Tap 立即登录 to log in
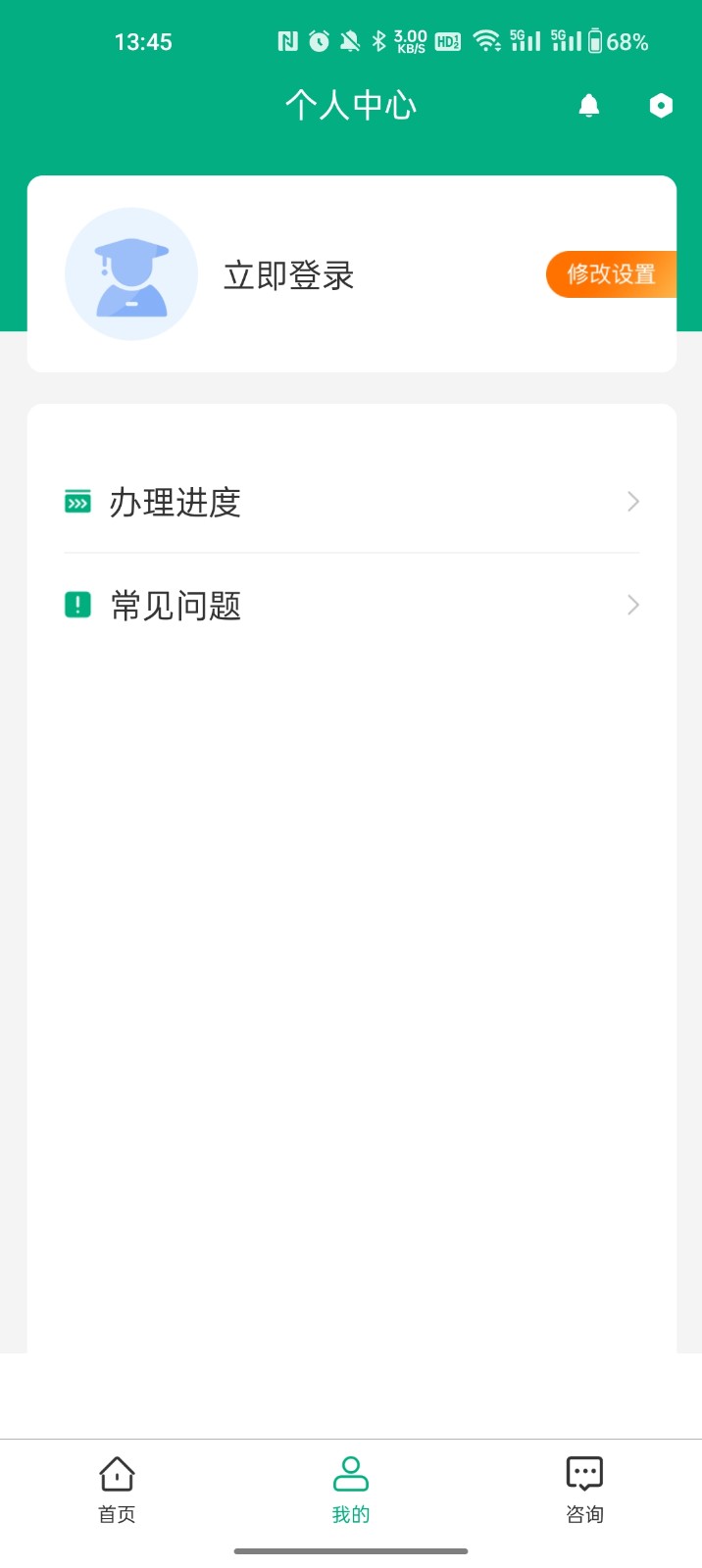This screenshot has width=702, height=1568. coord(288,275)
